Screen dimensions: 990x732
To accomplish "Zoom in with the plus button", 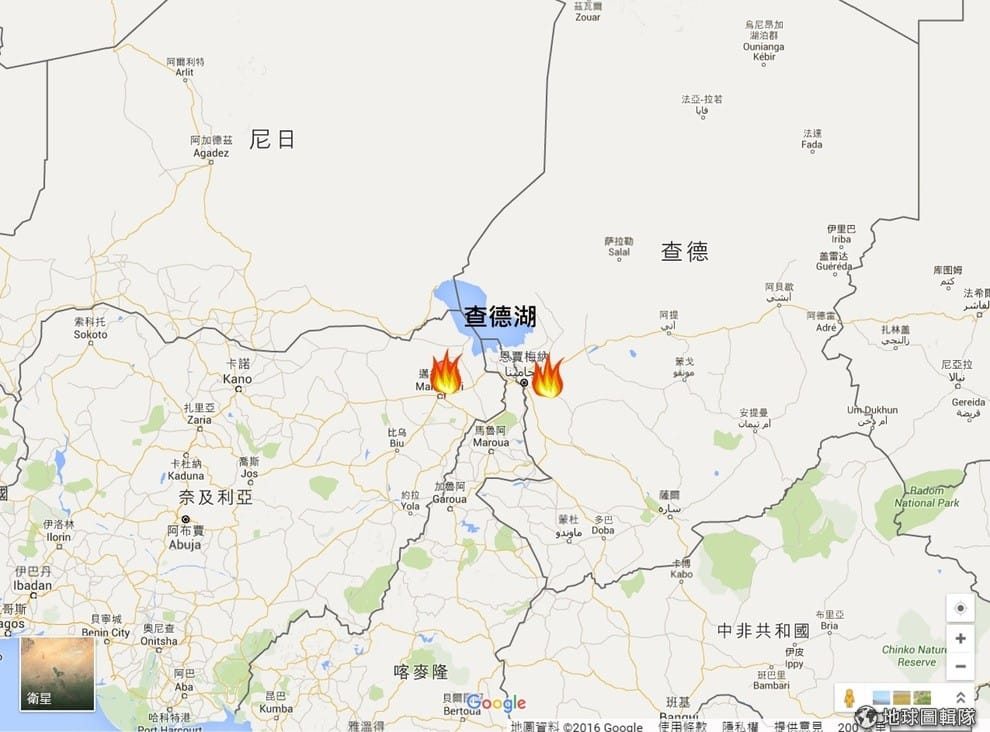I will click(x=960, y=638).
